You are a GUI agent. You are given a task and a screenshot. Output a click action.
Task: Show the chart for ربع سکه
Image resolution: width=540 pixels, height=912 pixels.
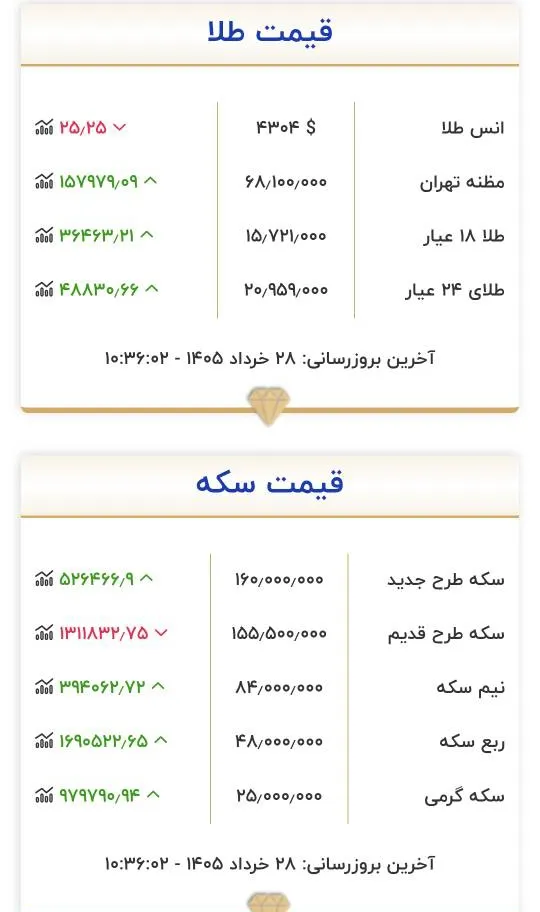click(44, 740)
